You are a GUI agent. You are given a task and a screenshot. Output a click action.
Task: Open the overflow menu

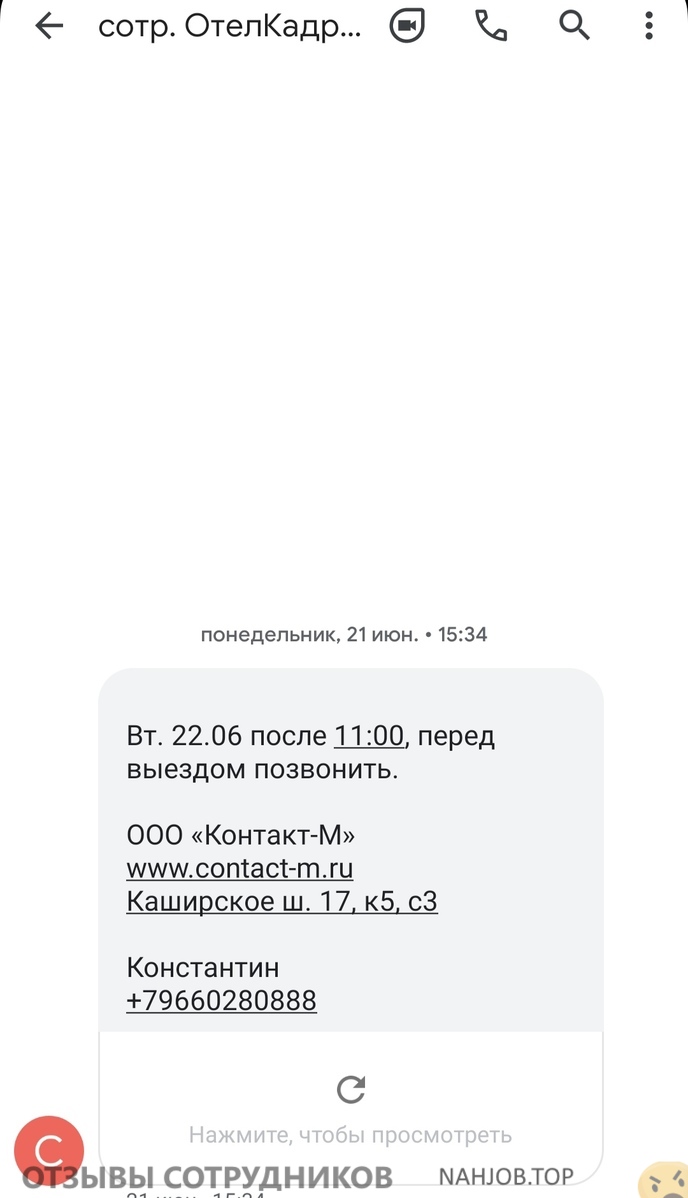649,26
